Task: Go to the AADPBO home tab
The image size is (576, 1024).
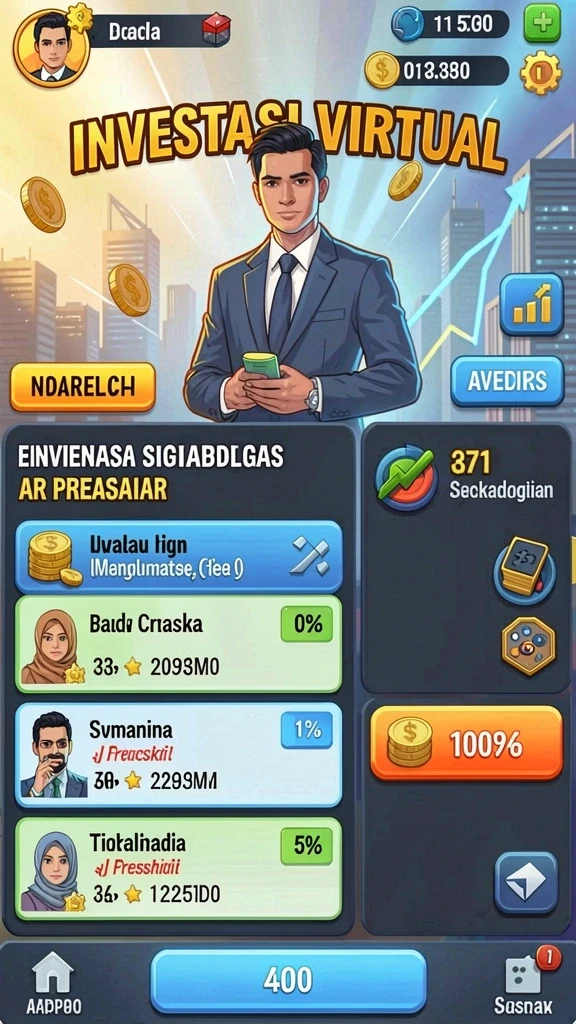Action: [54, 984]
